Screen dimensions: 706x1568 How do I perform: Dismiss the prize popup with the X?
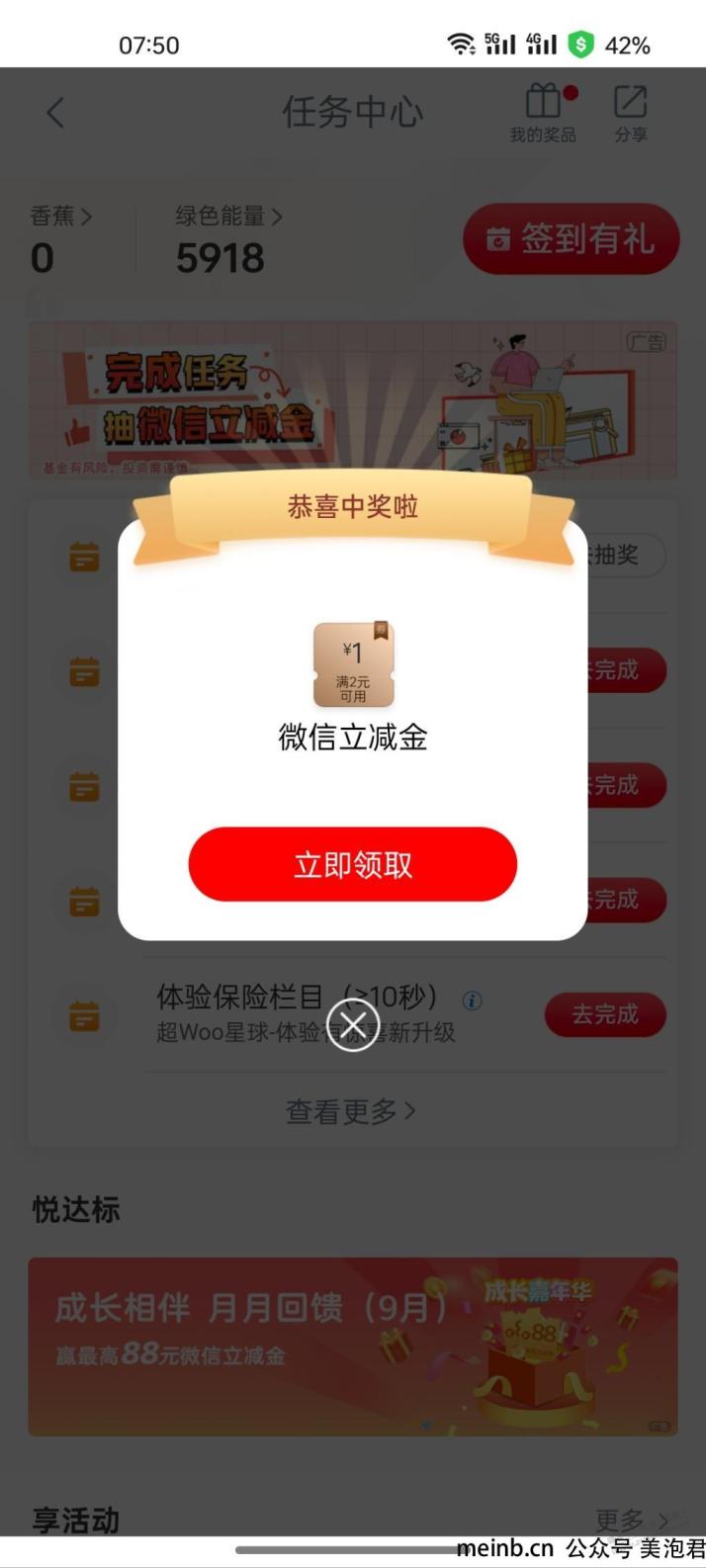pos(353,1024)
